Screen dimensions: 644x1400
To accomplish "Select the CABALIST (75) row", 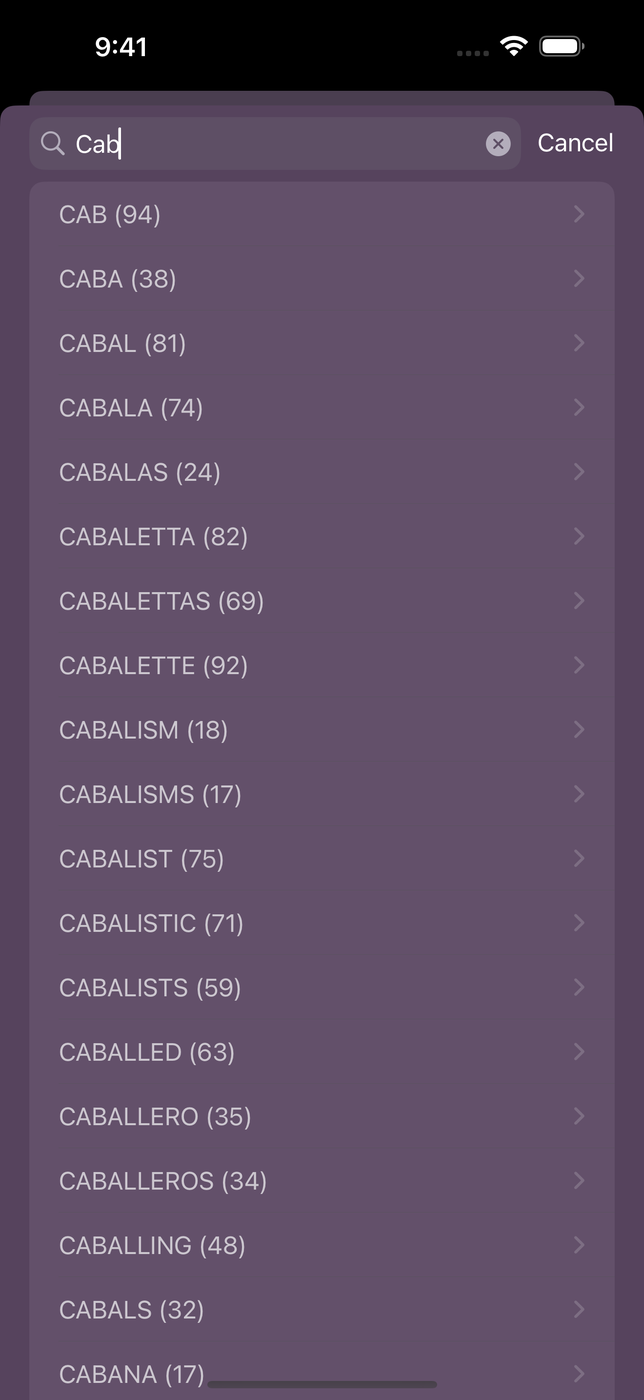I will click(x=320, y=859).
